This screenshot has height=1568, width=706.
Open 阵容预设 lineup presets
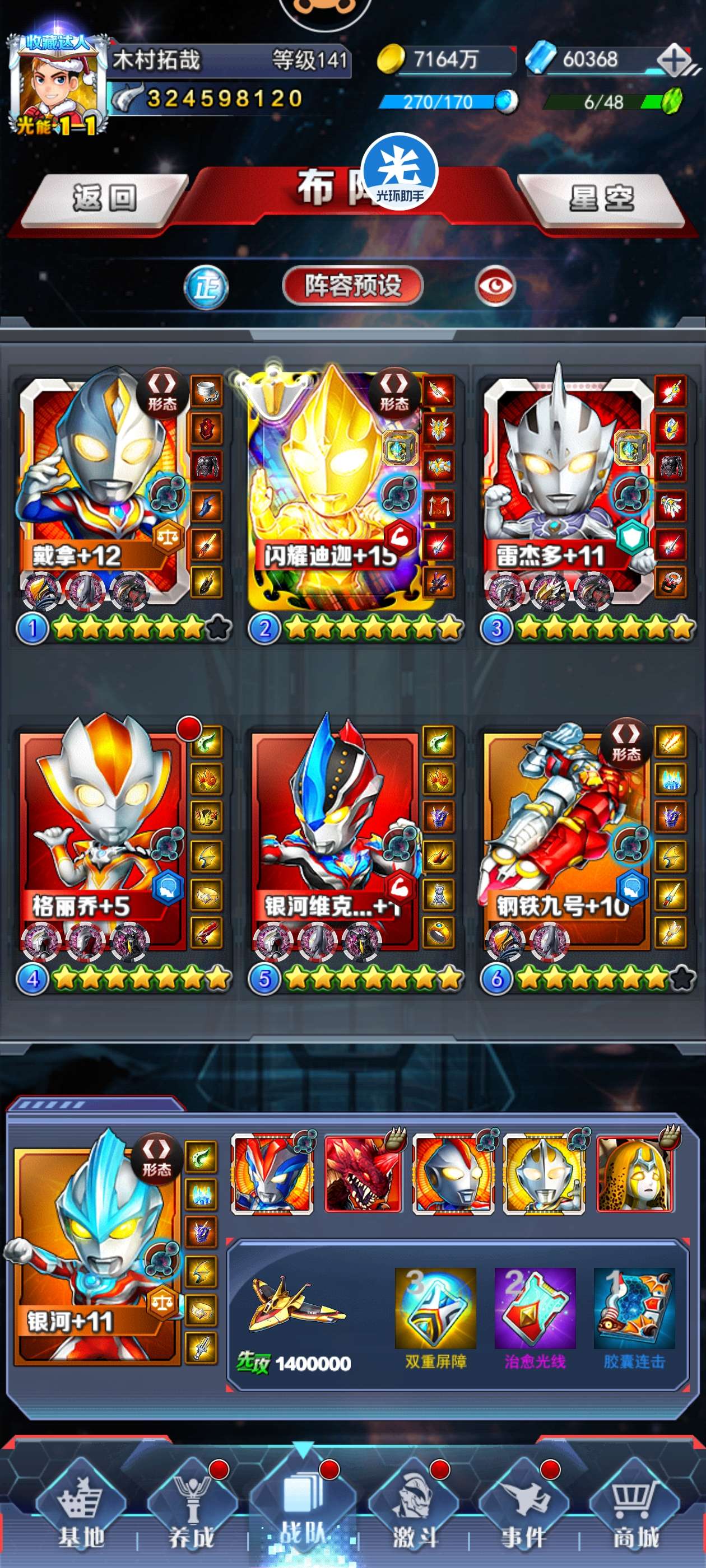point(352,286)
